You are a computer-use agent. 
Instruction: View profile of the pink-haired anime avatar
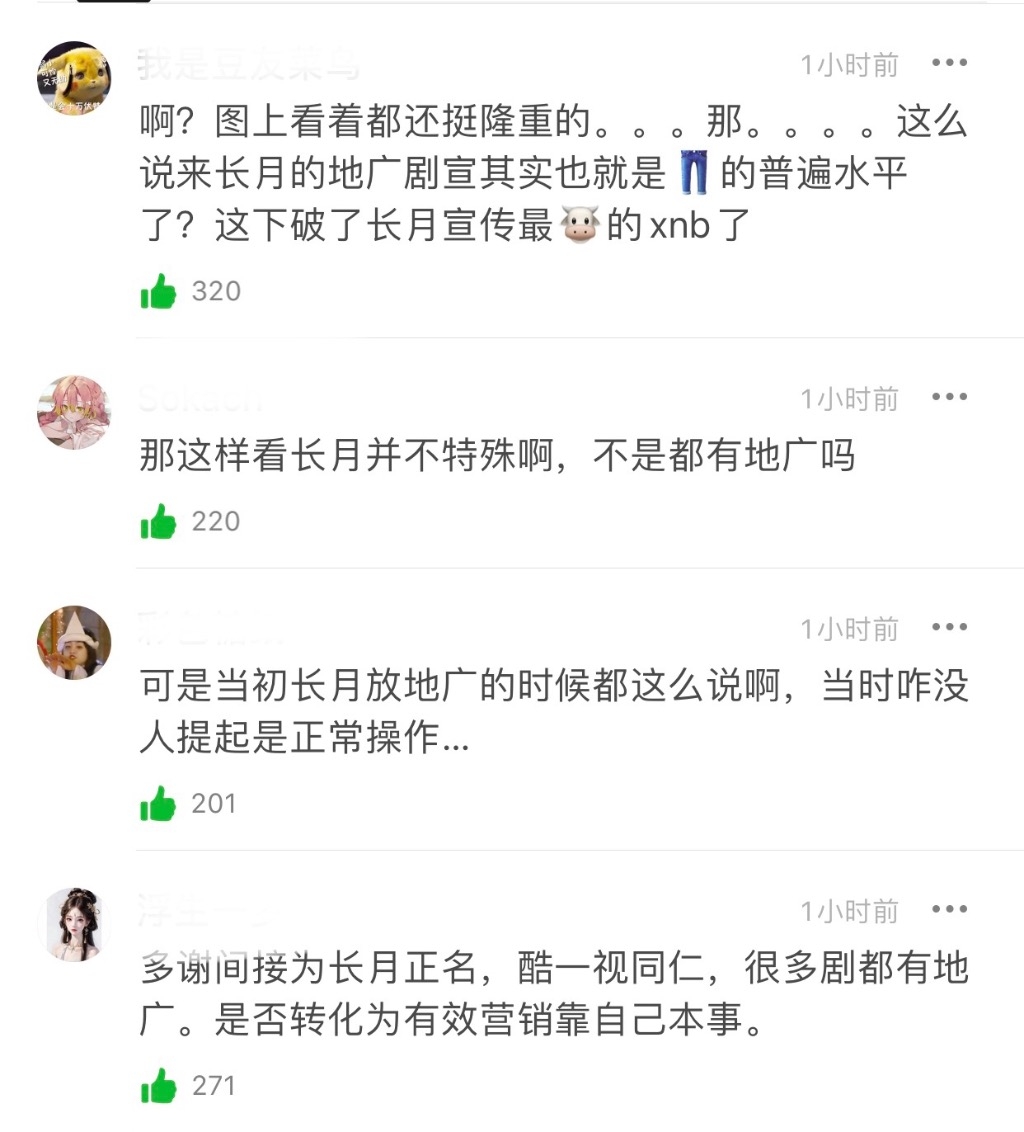pos(74,412)
